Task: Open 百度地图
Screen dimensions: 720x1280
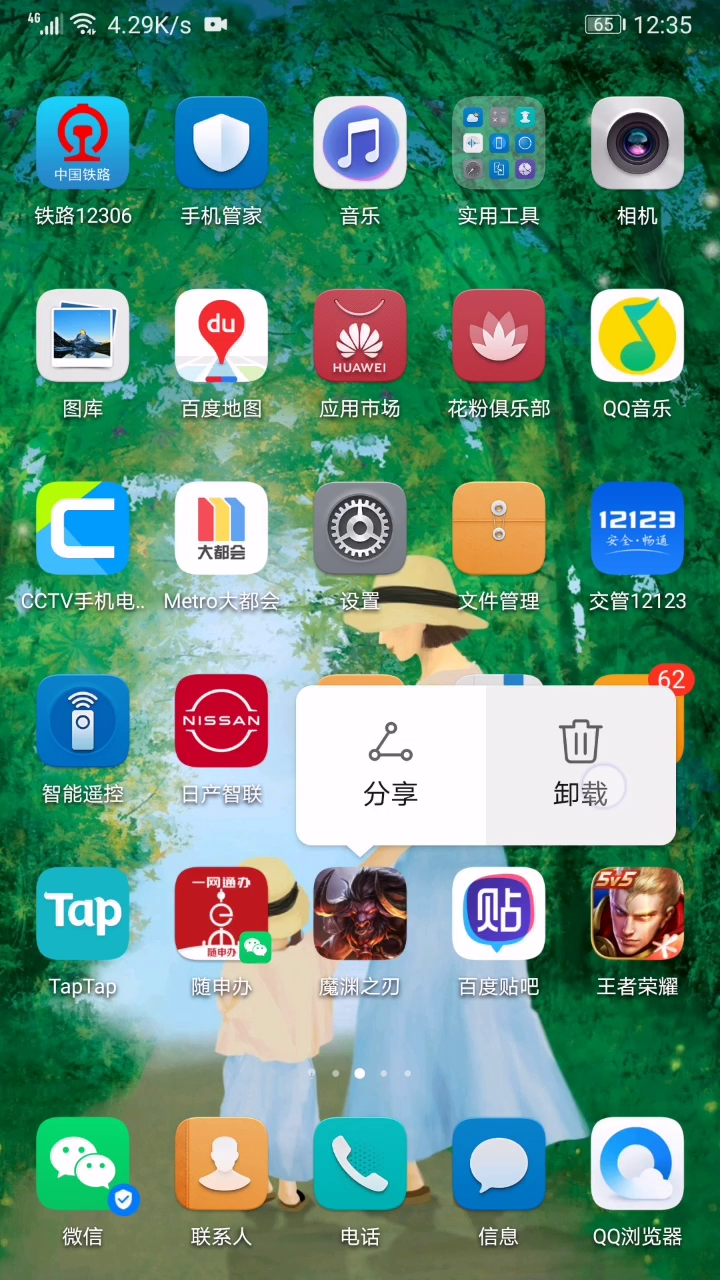Action: coord(221,336)
